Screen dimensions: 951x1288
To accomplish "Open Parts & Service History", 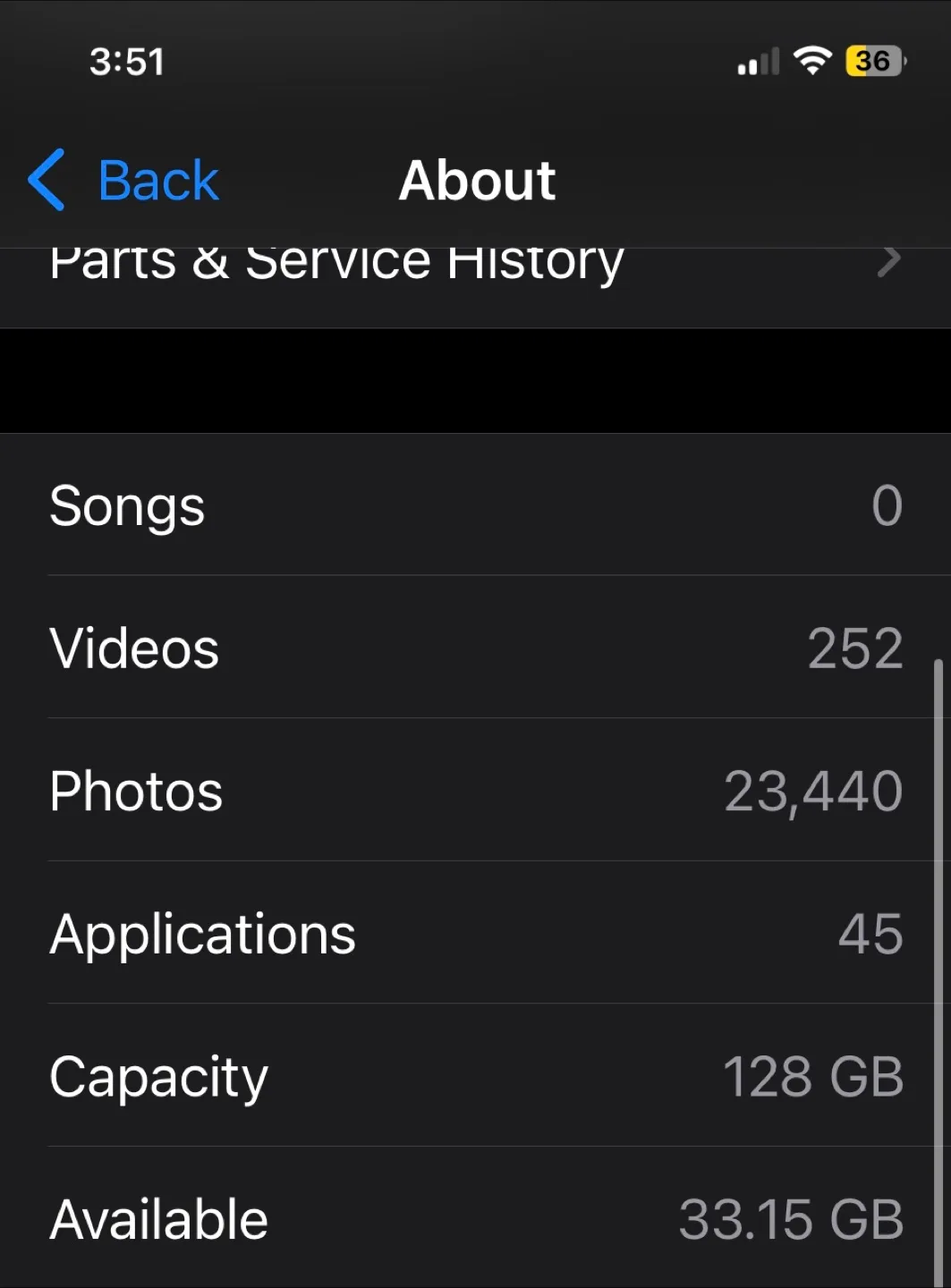I will (x=335, y=260).
